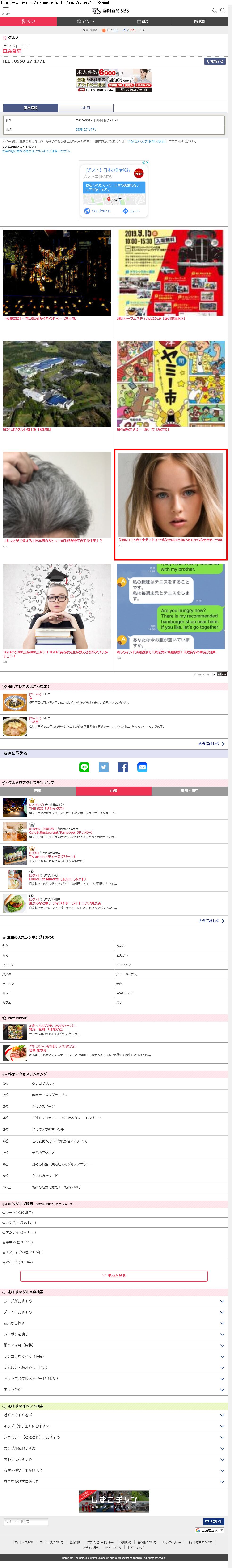Switch ranking to the 西部 tab

(38, 791)
